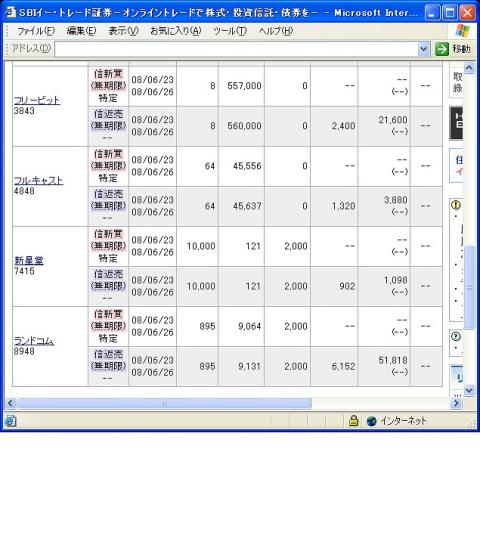Open the 表示 menu
The height and width of the screenshot is (560, 480).
click(x=123, y=31)
